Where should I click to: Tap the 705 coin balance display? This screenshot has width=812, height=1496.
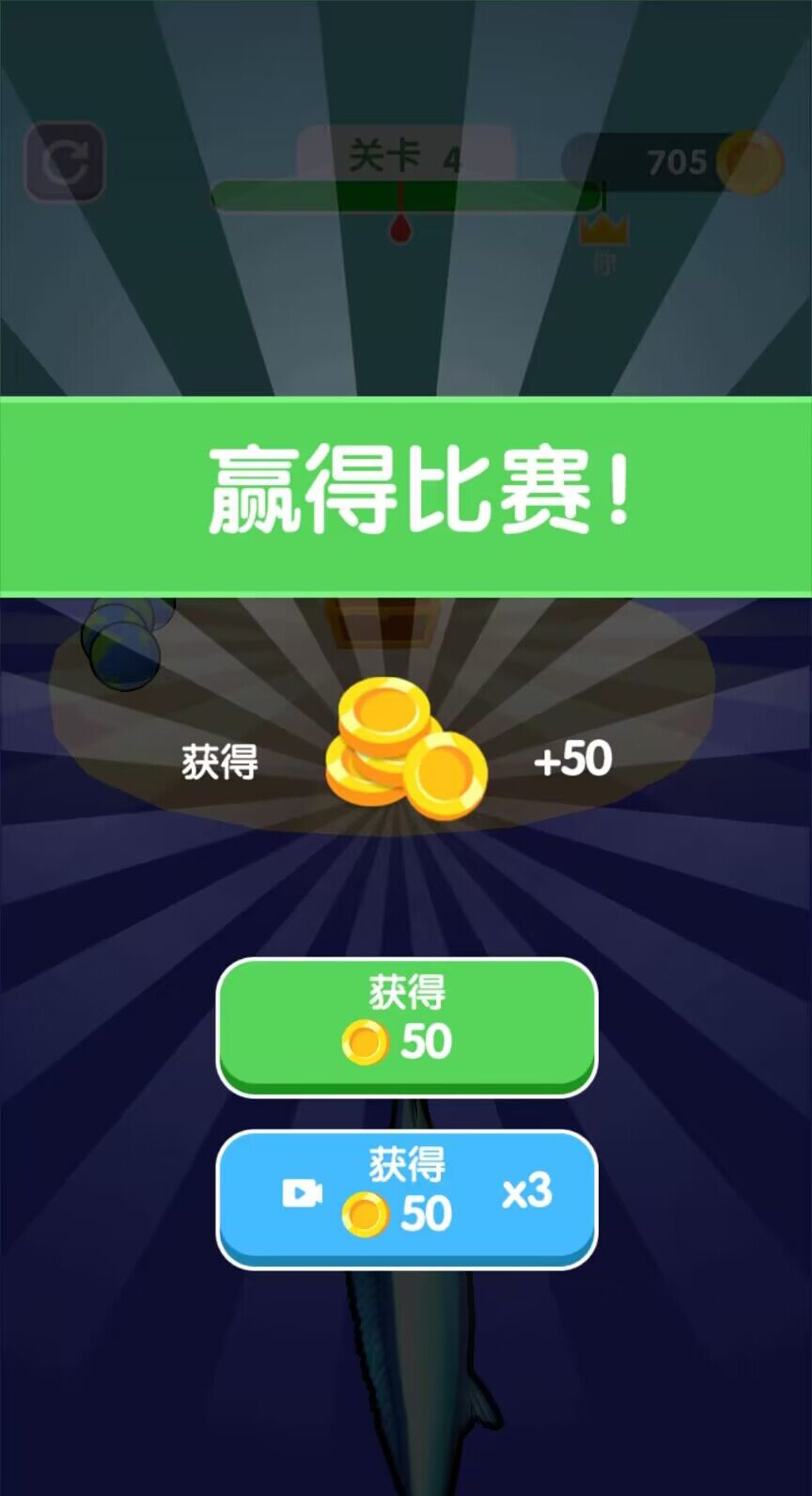click(677, 162)
